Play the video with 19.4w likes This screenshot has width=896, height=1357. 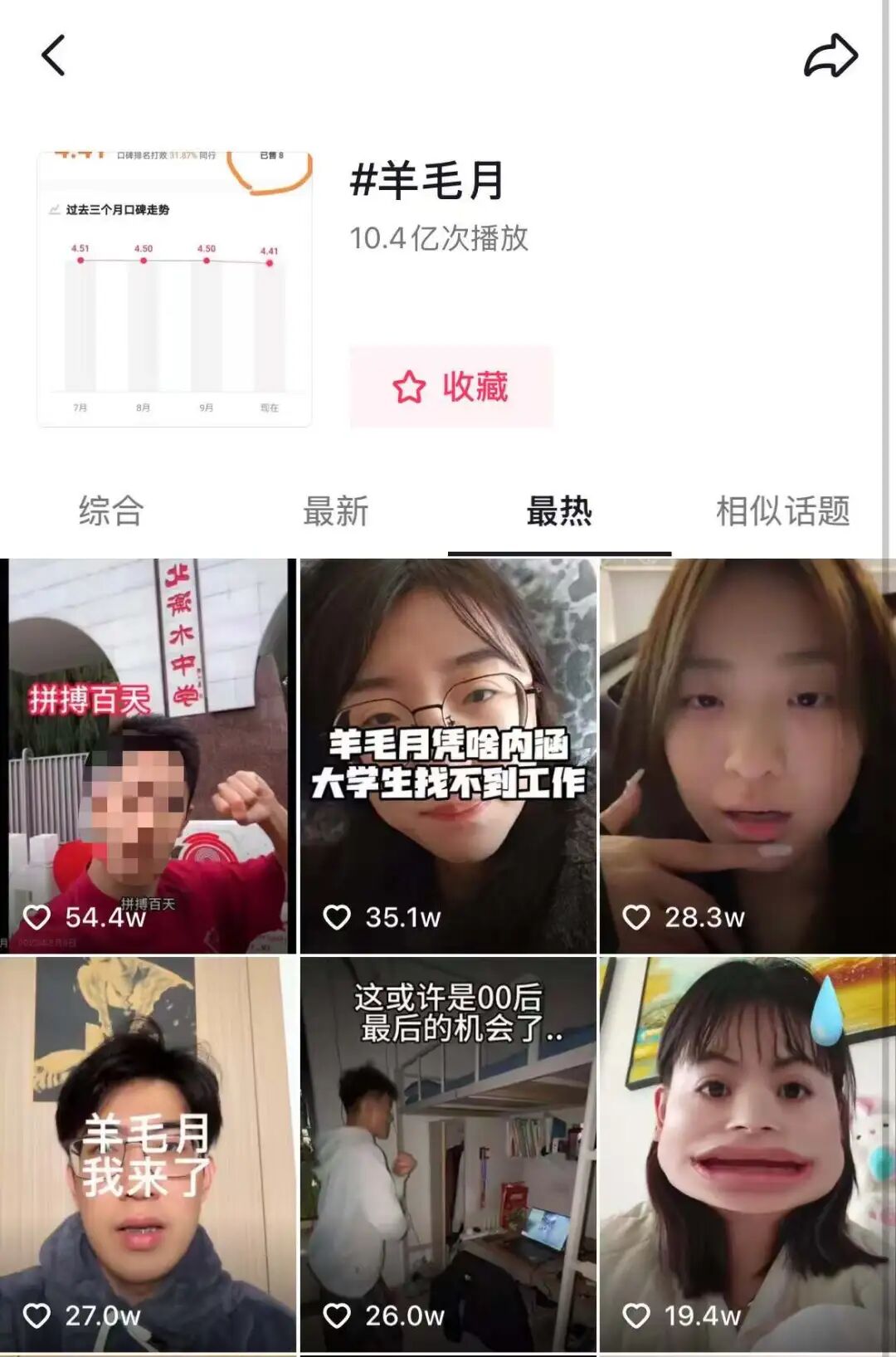[747, 1154]
